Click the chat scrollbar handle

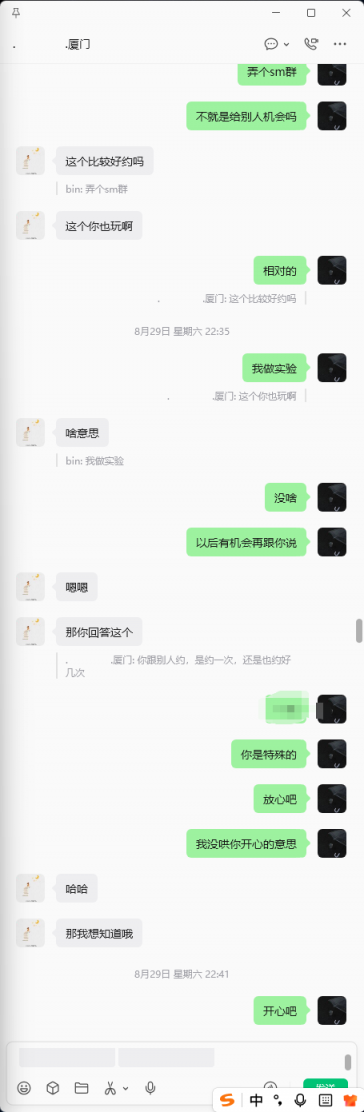[359, 629]
